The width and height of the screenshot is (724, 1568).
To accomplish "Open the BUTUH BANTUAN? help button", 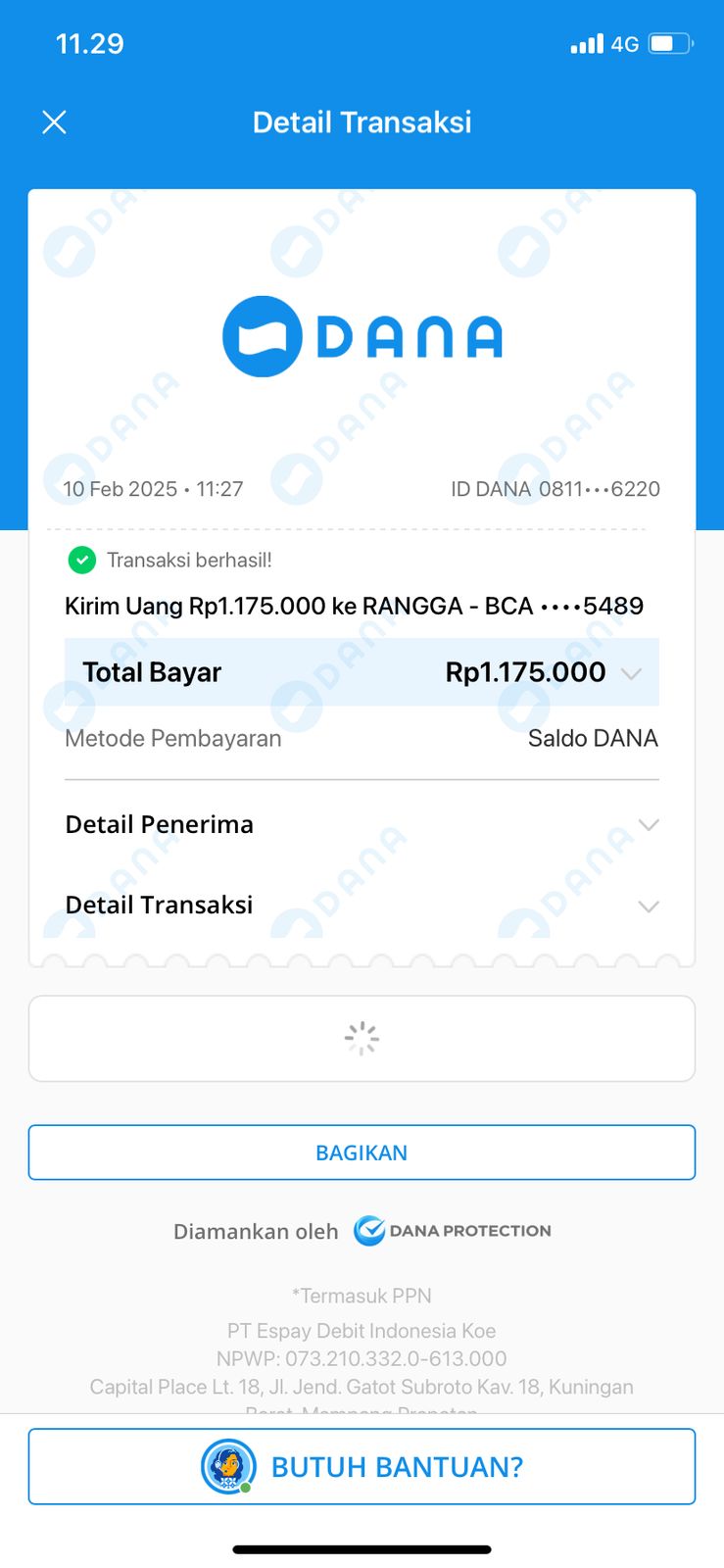I will tap(362, 1466).
